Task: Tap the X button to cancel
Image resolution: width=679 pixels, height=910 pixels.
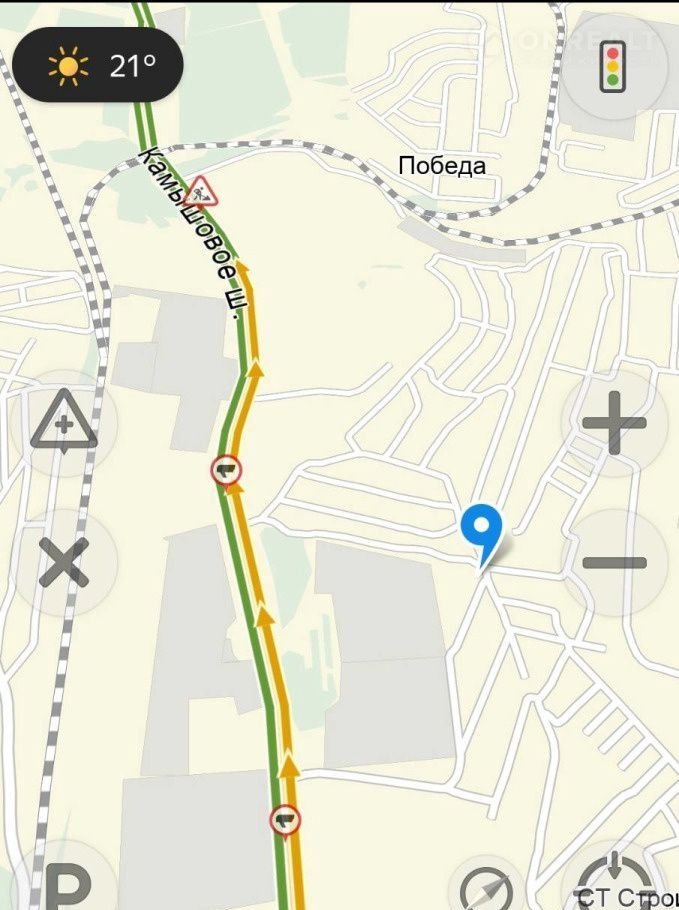Action: pos(64,563)
